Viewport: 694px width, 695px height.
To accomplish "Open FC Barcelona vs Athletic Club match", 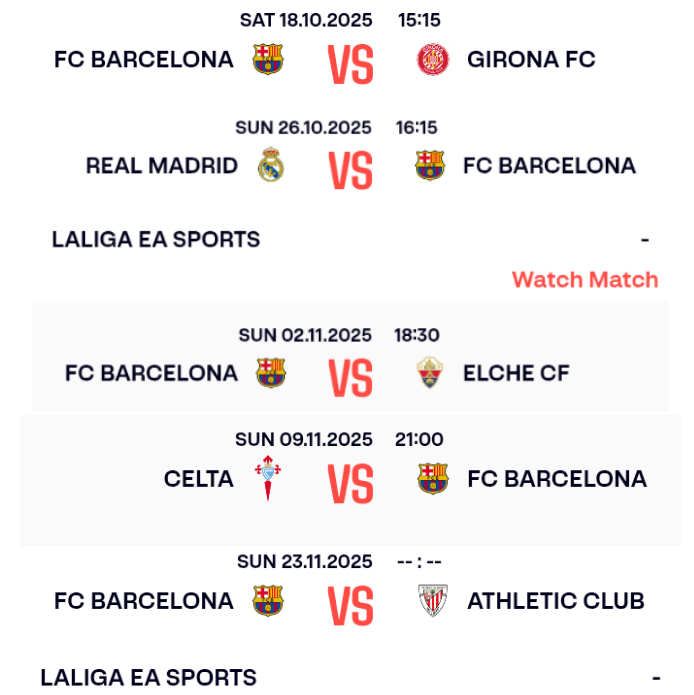I will coord(350,603).
